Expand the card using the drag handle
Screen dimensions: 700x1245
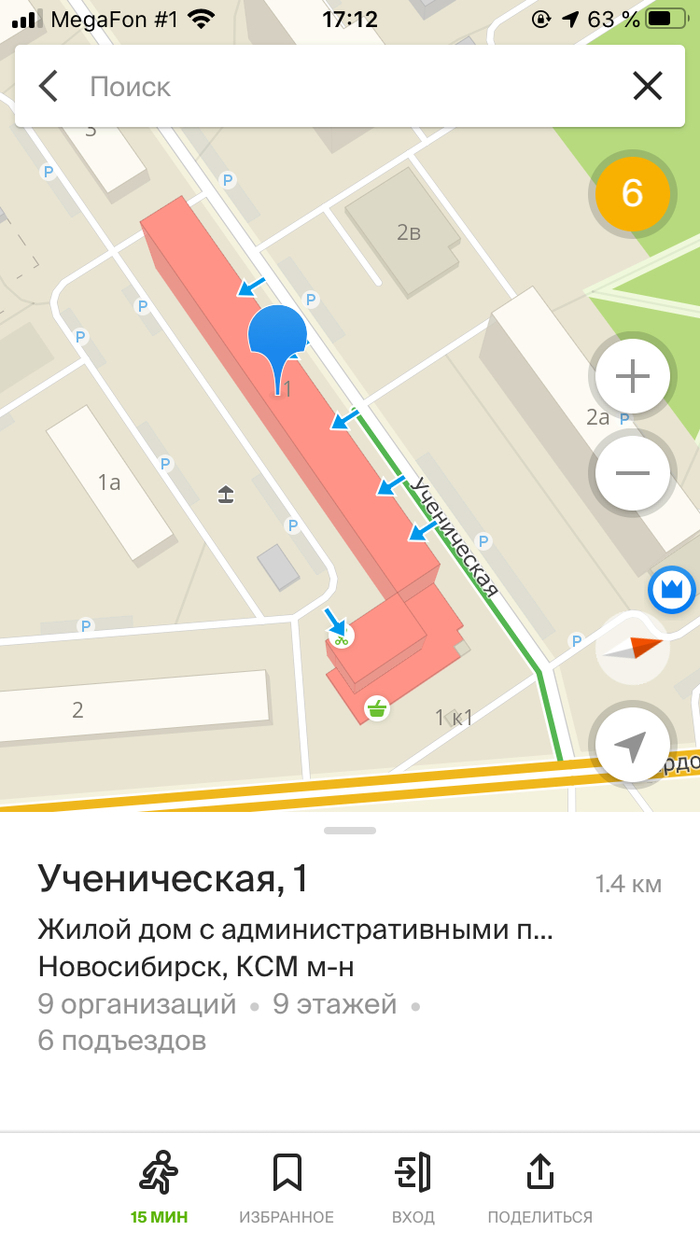click(x=350, y=830)
